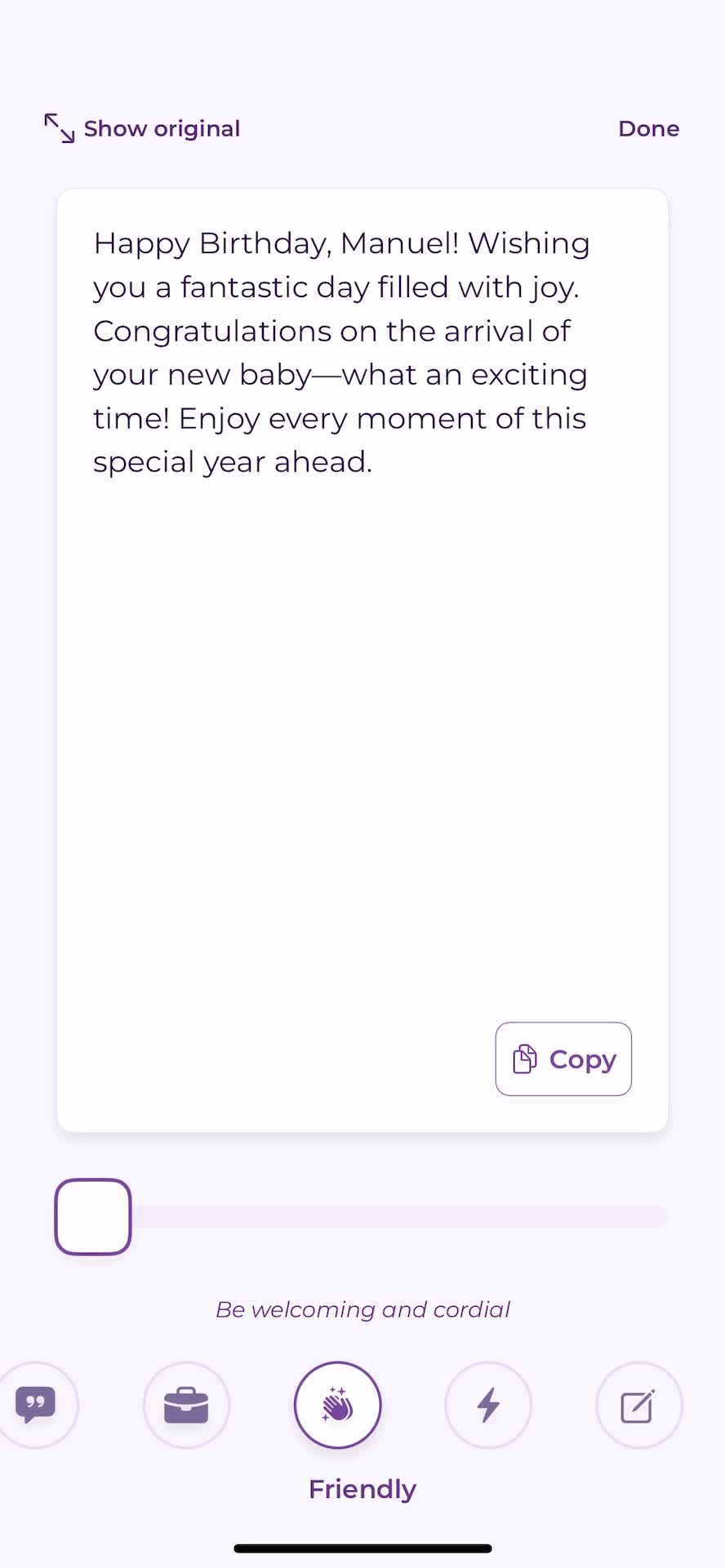The height and width of the screenshot is (1568, 725).
Task: Select the pencil custom edit option
Action: coord(638,1405)
